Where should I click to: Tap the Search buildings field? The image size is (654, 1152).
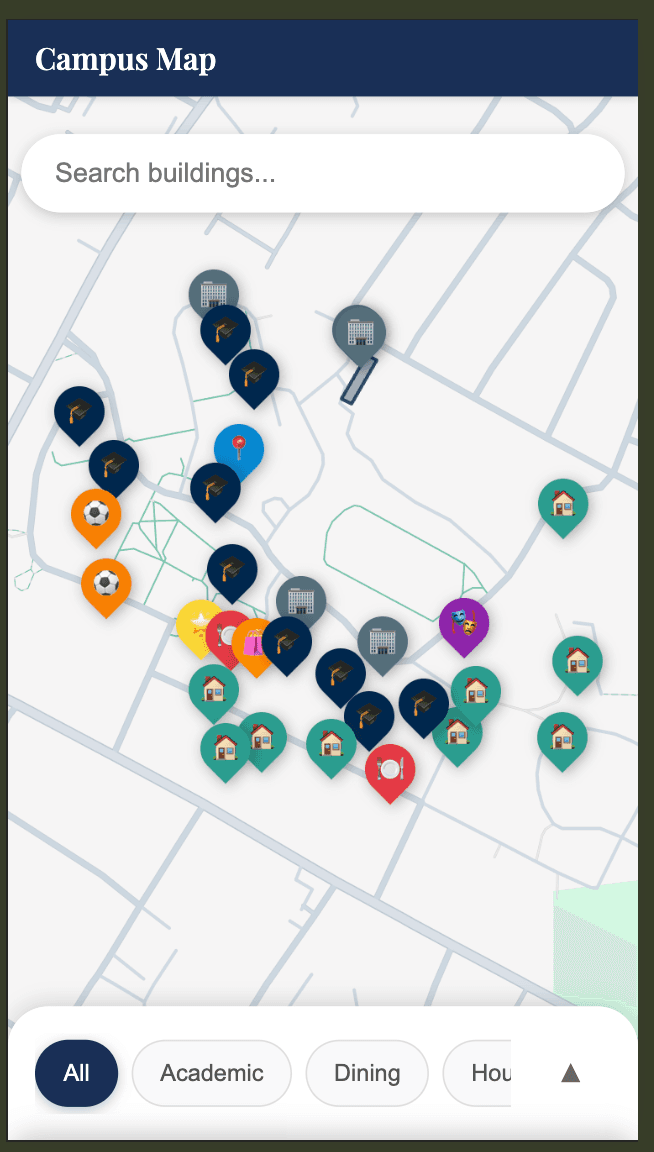(322, 173)
